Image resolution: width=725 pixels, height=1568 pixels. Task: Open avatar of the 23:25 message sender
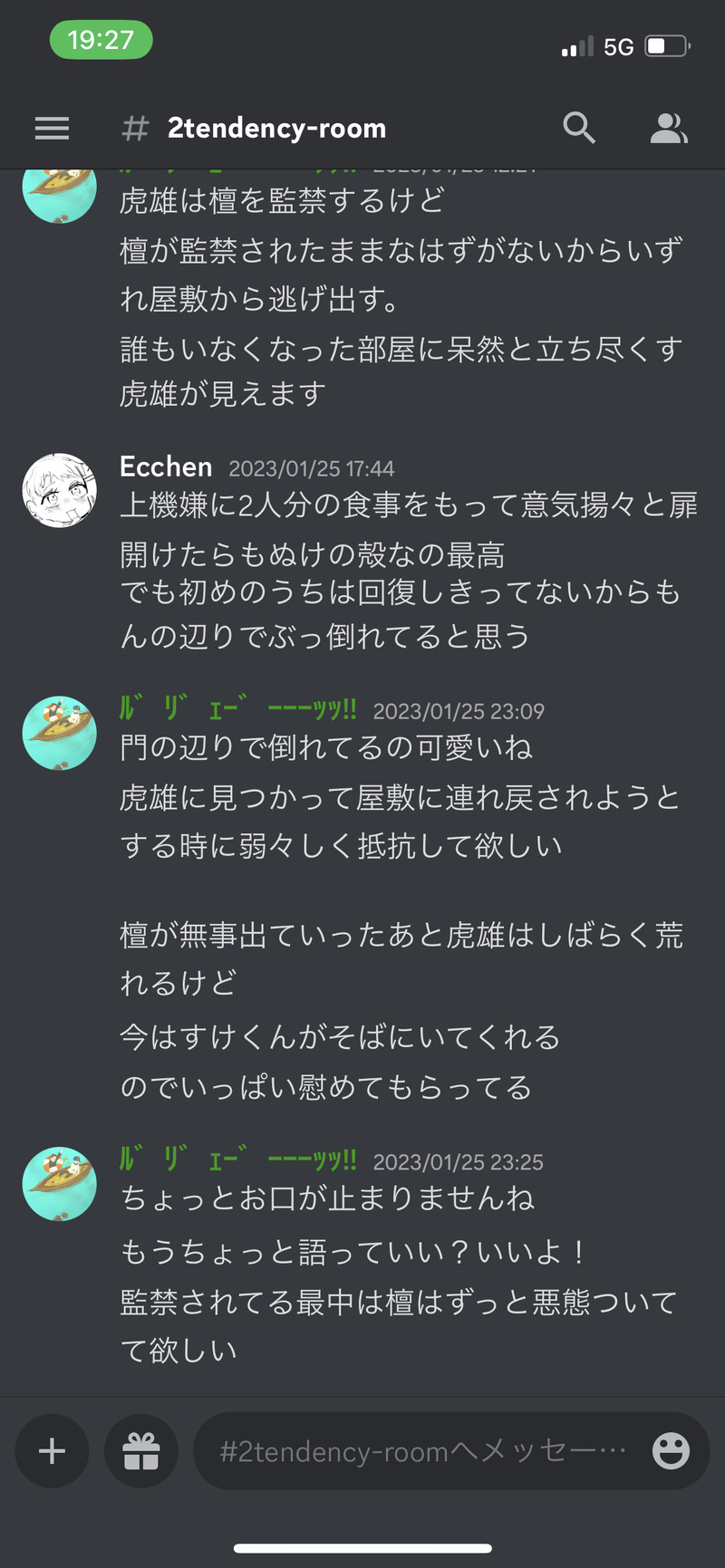click(x=60, y=1184)
